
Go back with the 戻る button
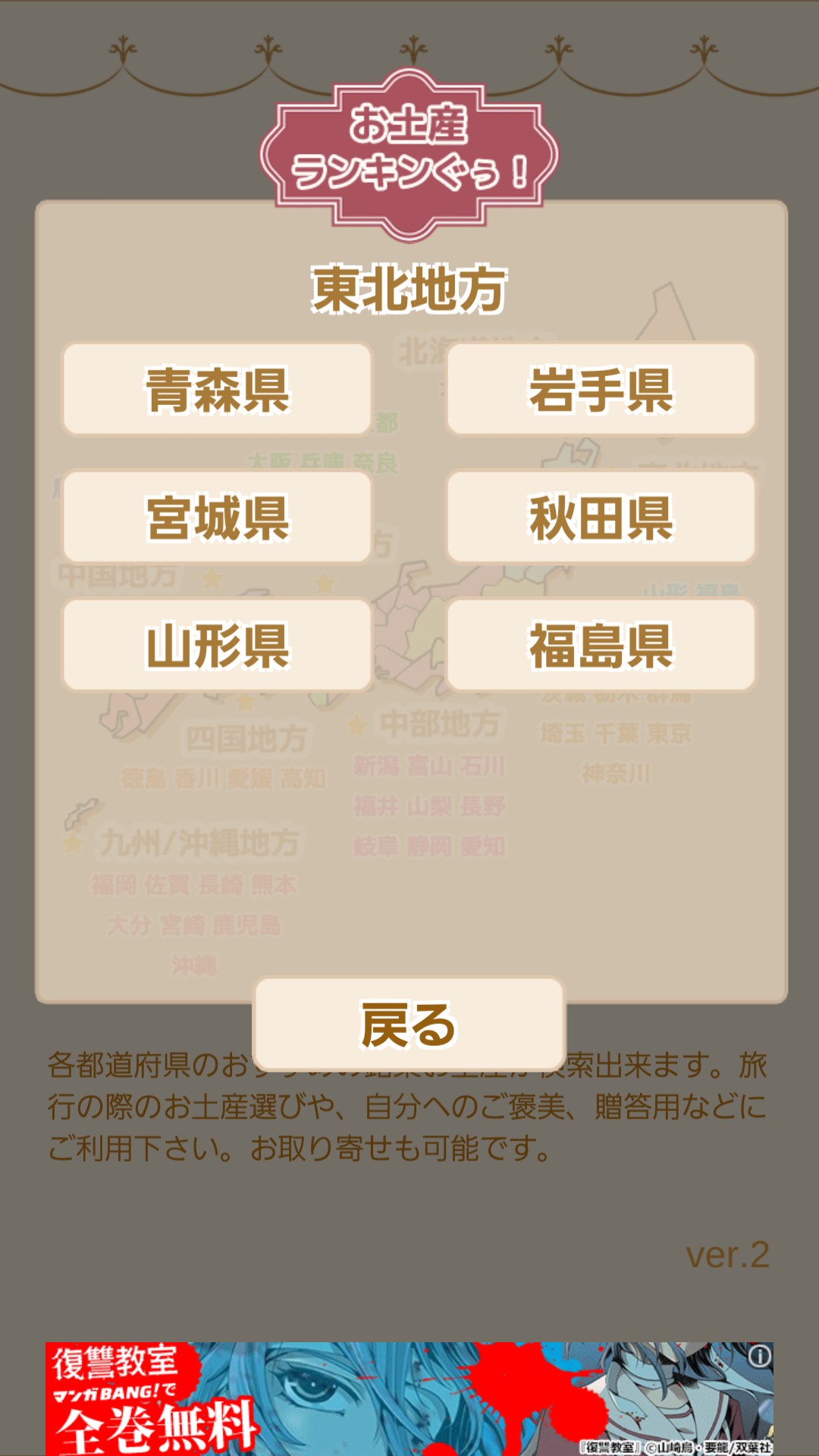[409, 1025]
